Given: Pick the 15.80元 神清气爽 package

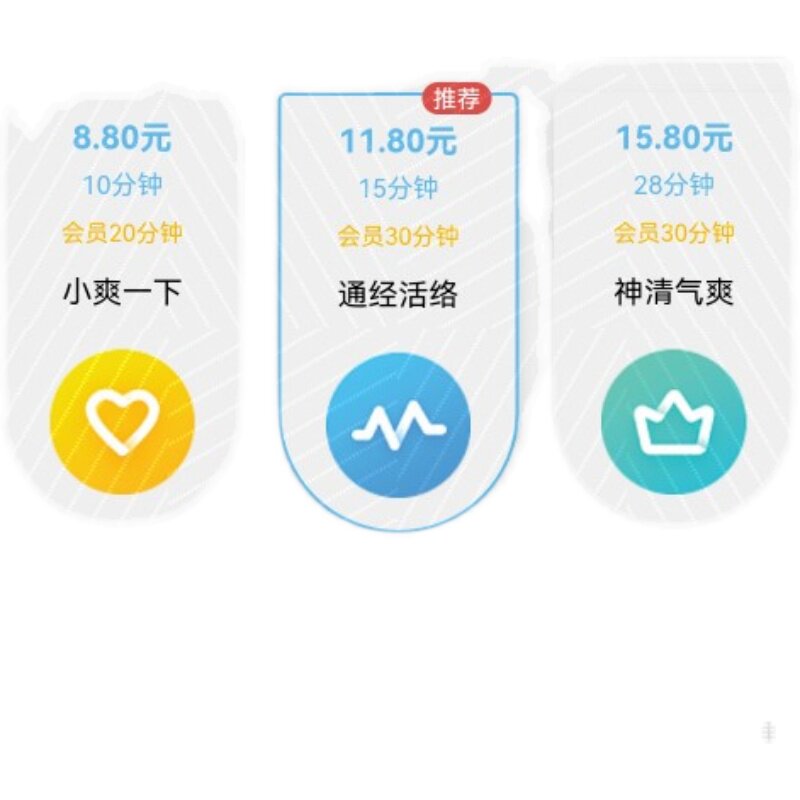Looking at the screenshot, I should point(674,296).
